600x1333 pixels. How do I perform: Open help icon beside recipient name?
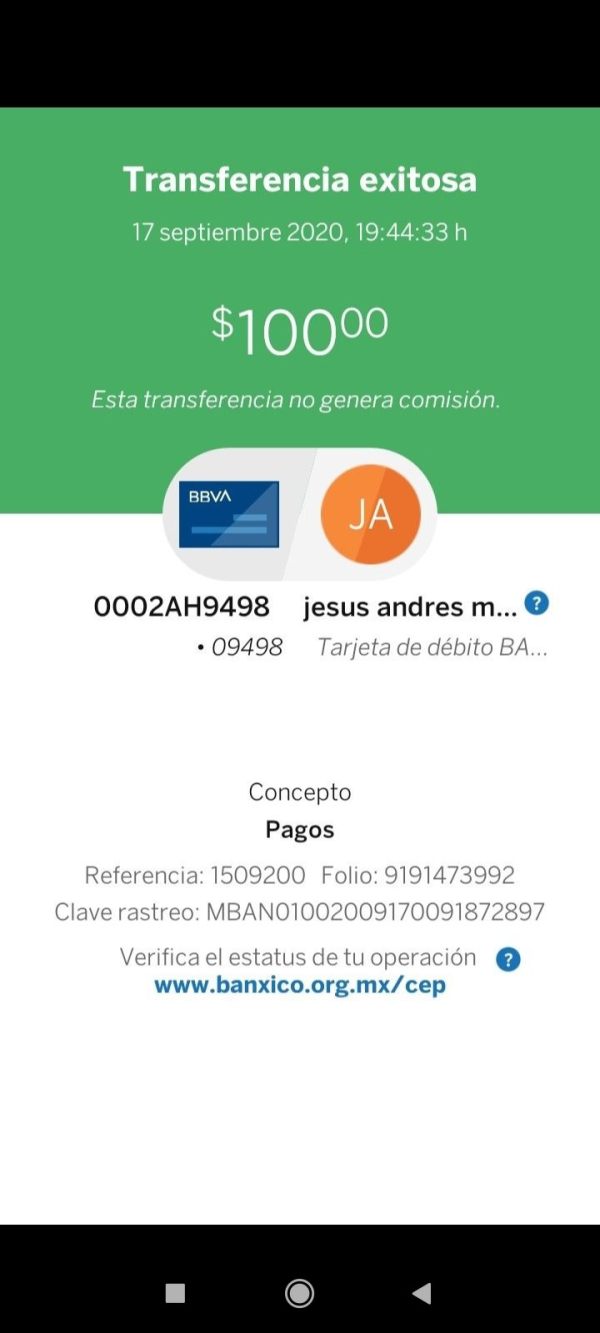537,604
